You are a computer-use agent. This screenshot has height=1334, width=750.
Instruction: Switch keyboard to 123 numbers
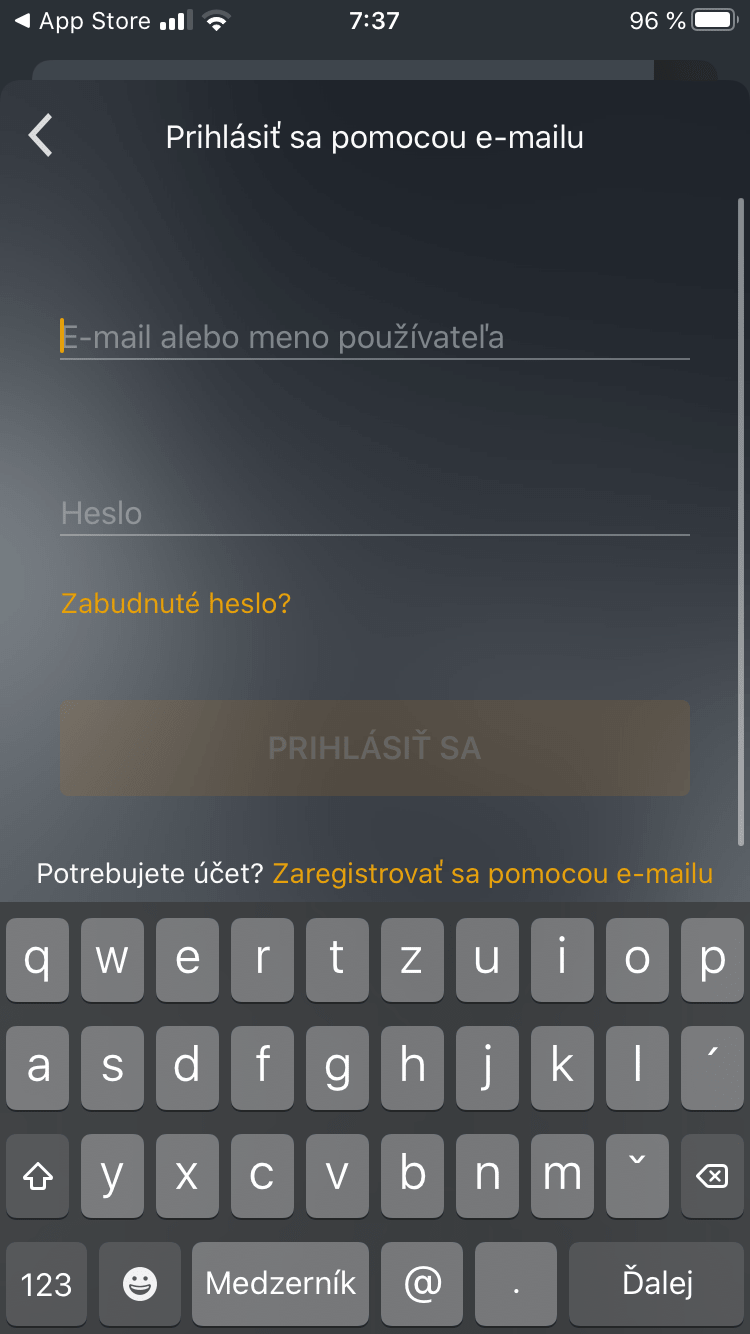pyautogui.click(x=46, y=1284)
